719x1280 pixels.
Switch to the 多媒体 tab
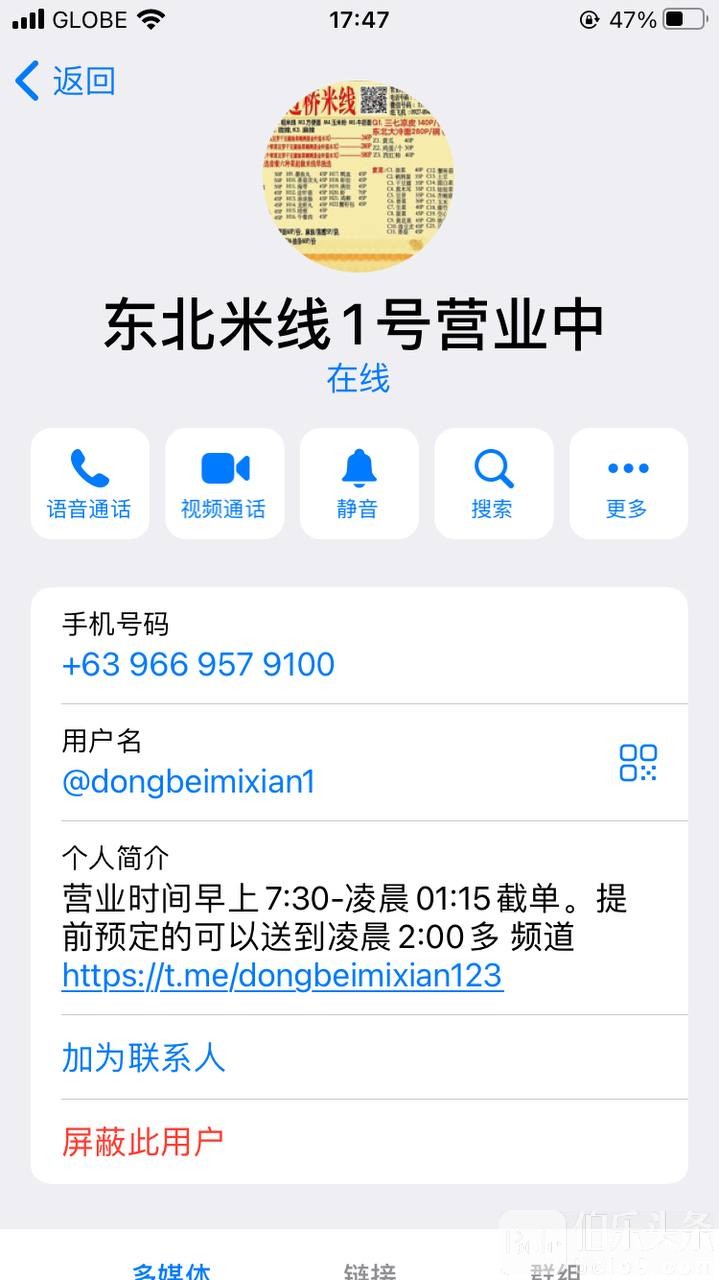(x=170, y=1270)
